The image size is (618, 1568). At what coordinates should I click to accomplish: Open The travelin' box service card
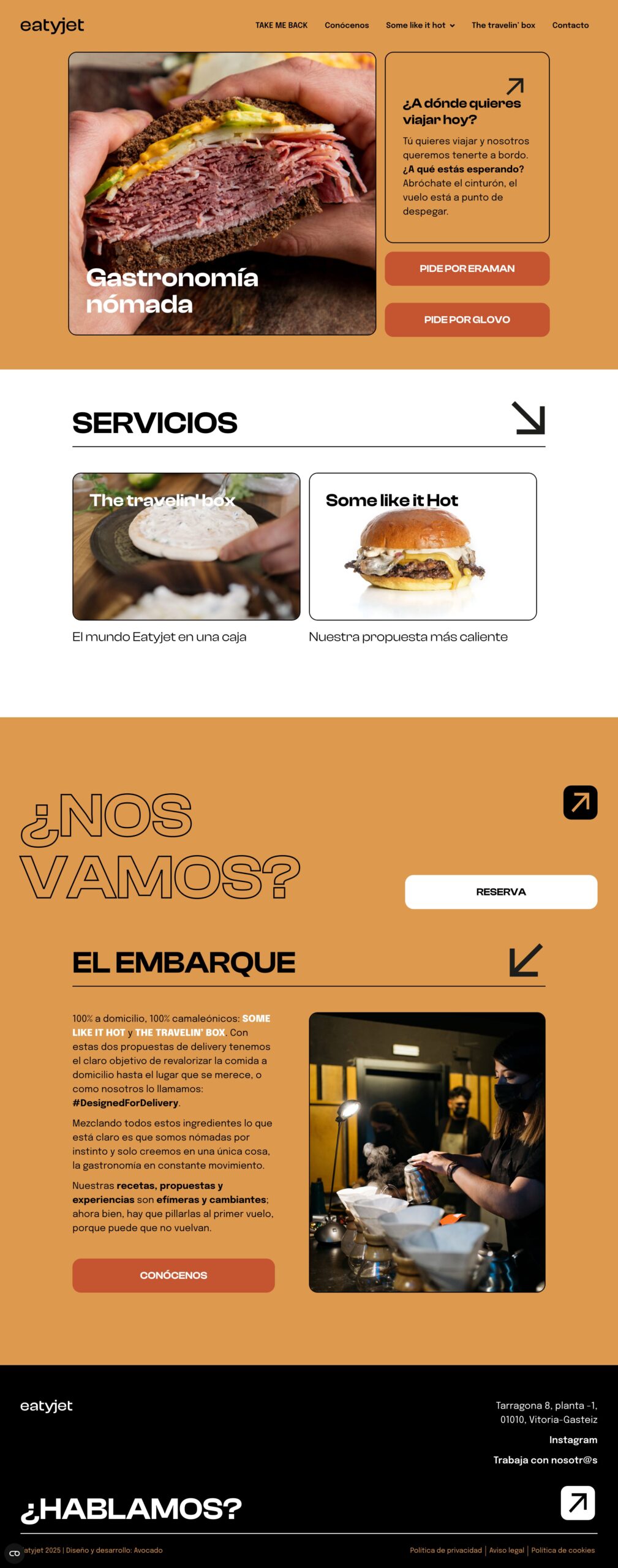[x=186, y=546]
